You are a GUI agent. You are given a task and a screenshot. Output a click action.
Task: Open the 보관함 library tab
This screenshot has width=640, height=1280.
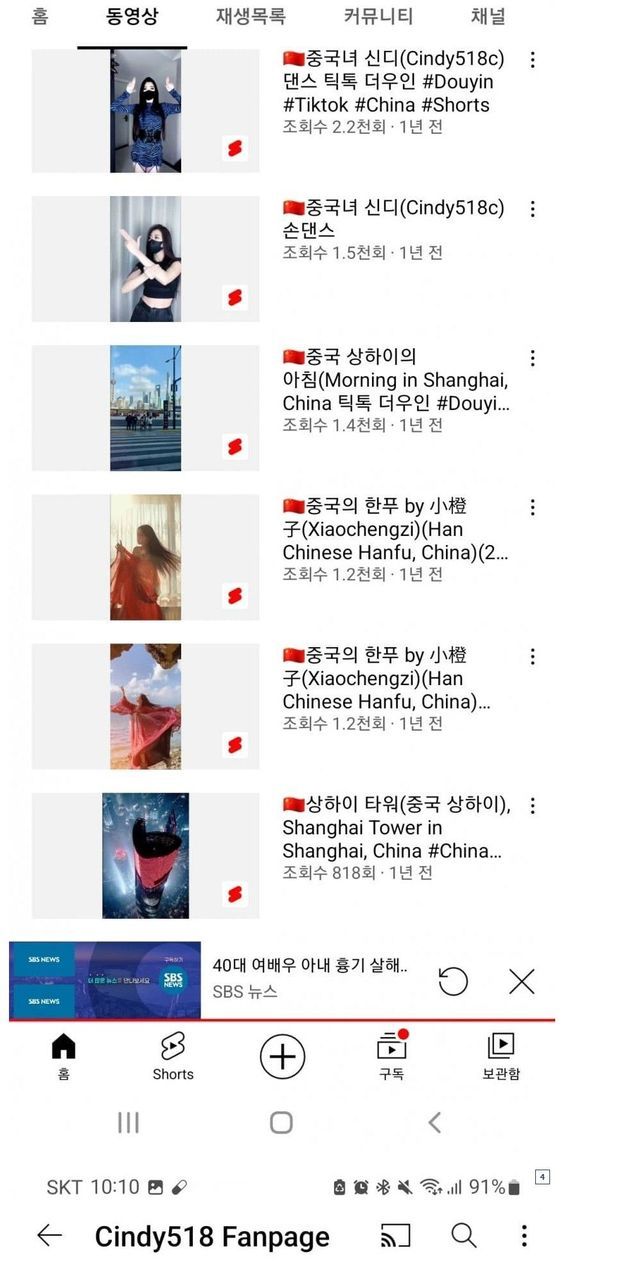(501, 1056)
